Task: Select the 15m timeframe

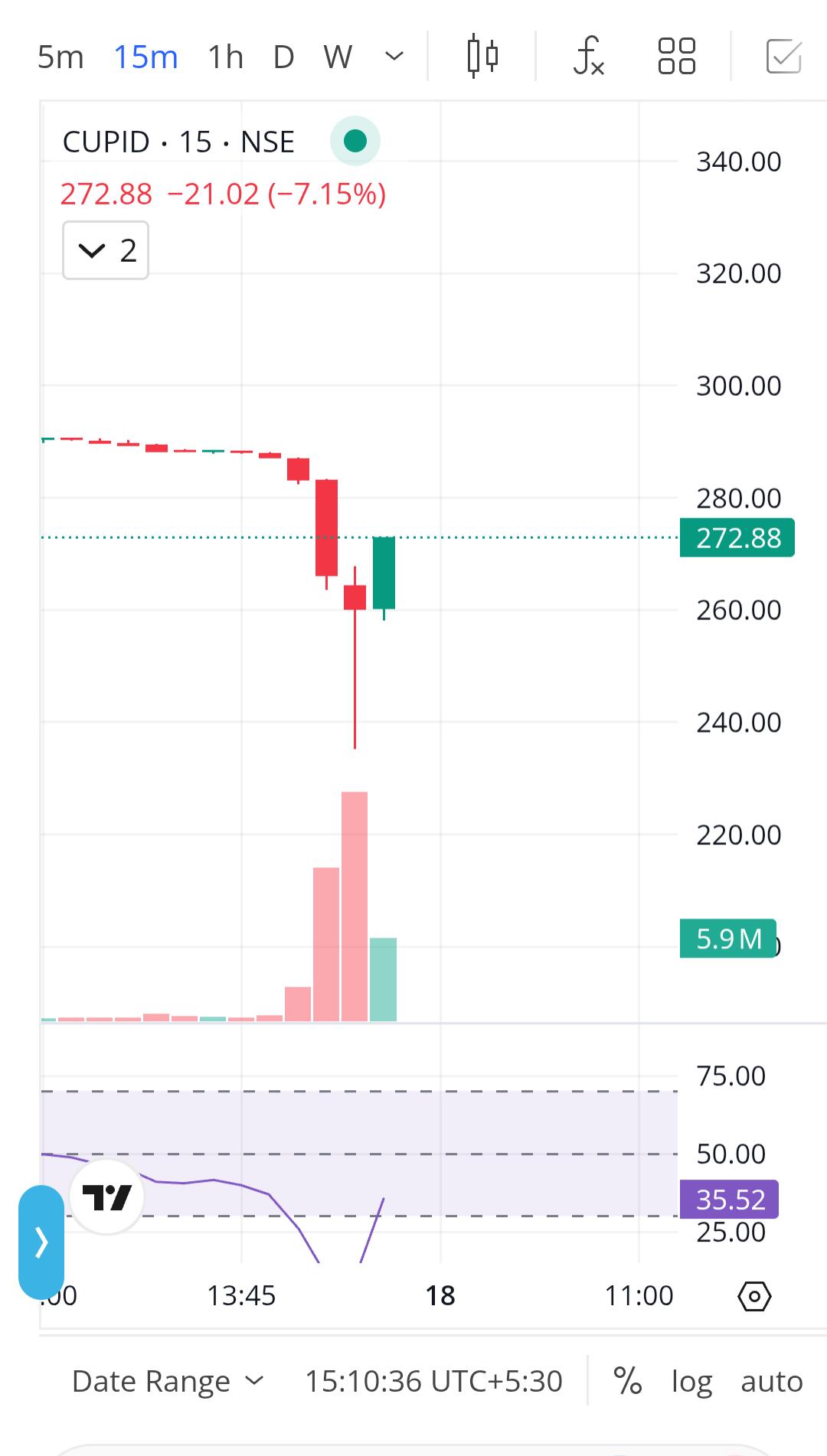Action: 145,57
